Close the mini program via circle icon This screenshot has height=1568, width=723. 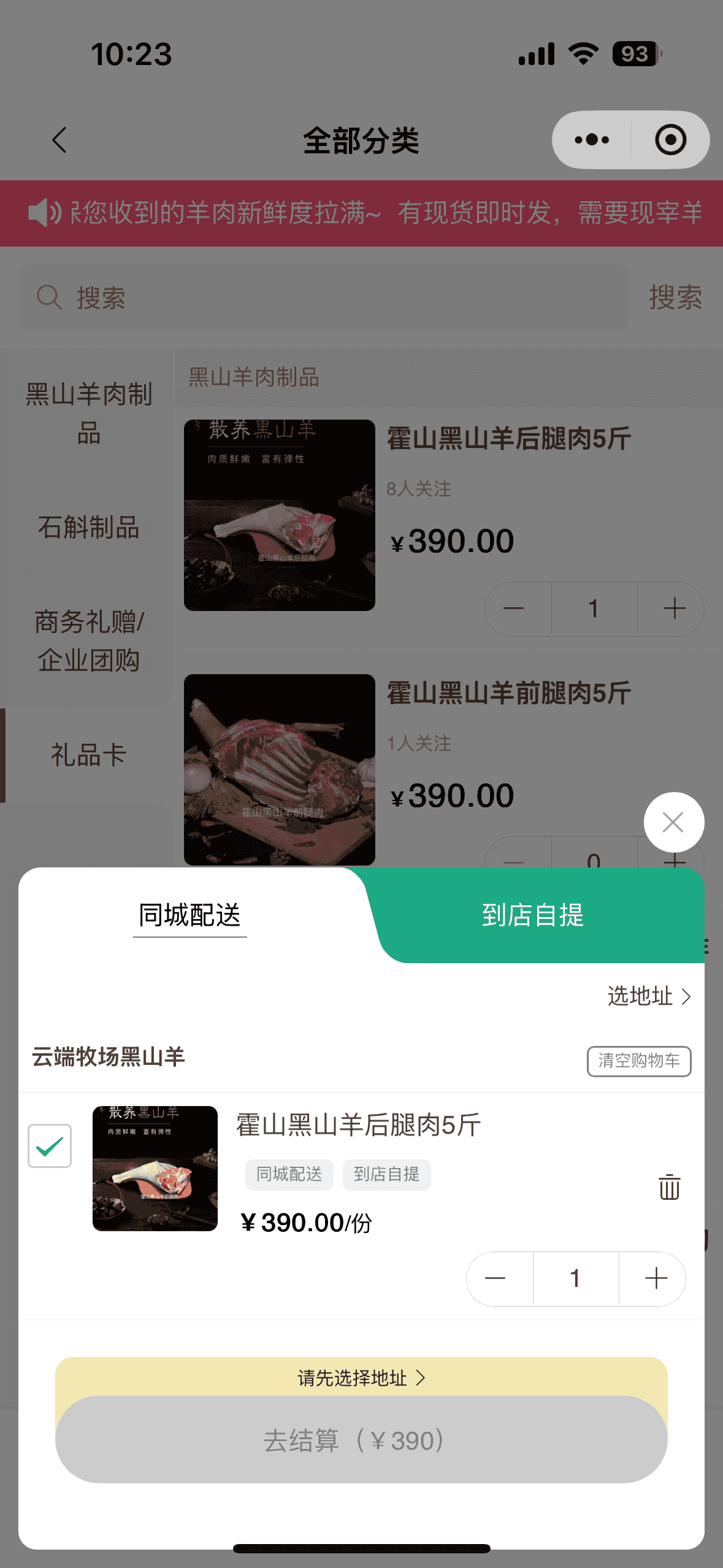[670, 140]
